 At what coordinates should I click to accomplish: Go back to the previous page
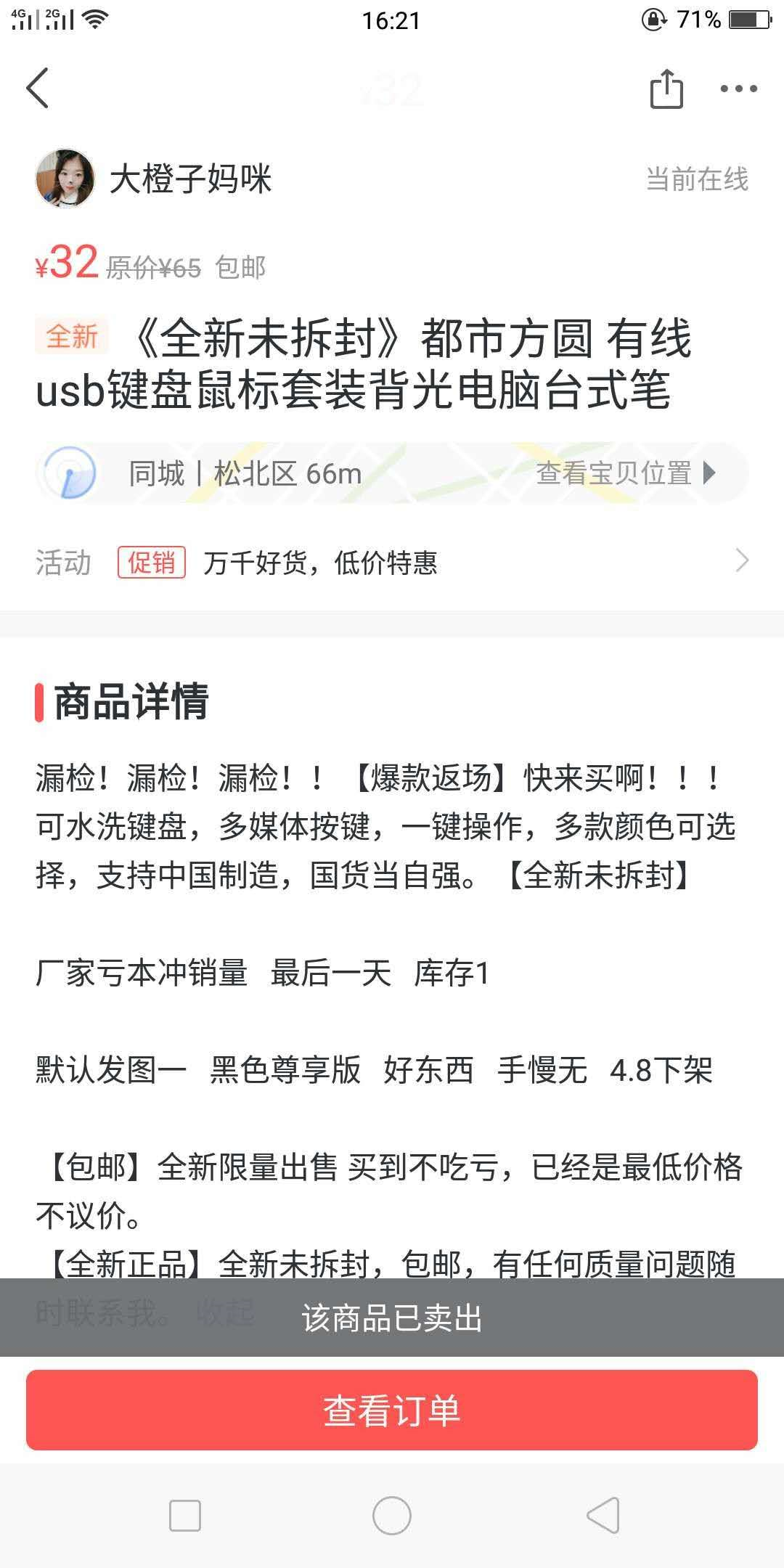click(38, 89)
